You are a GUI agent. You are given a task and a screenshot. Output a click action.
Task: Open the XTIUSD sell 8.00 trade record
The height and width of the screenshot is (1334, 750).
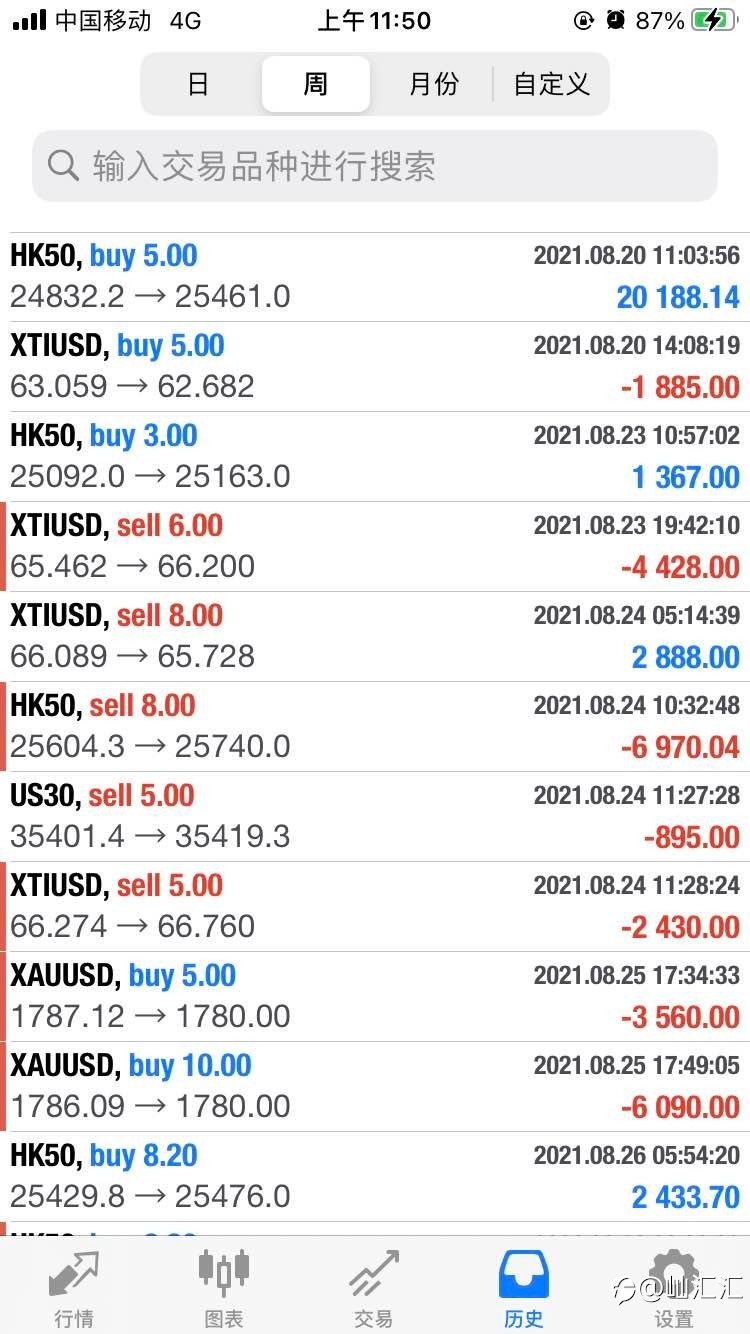[375, 637]
